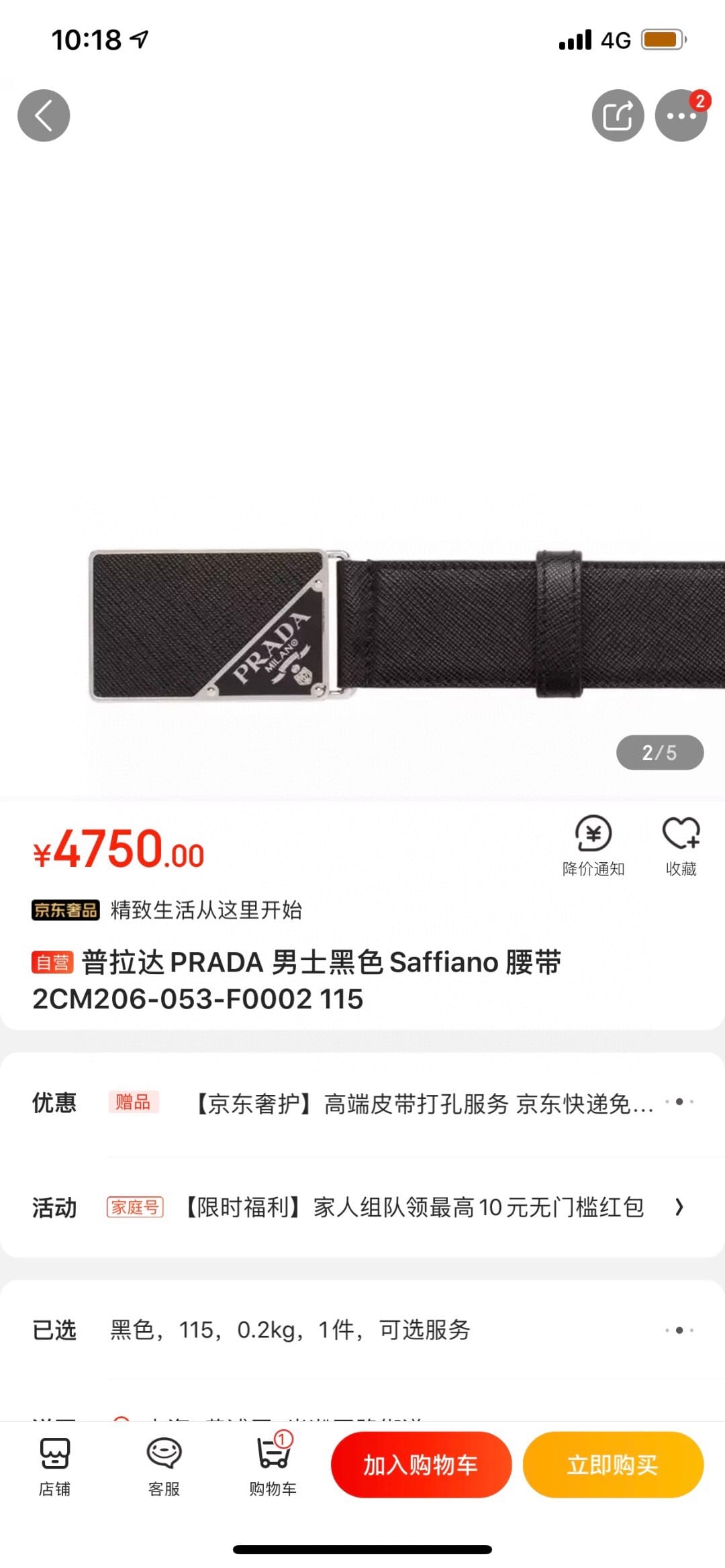
Task: Tap 加入购物车 to add to cart
Action: (x=421, y=1465)
